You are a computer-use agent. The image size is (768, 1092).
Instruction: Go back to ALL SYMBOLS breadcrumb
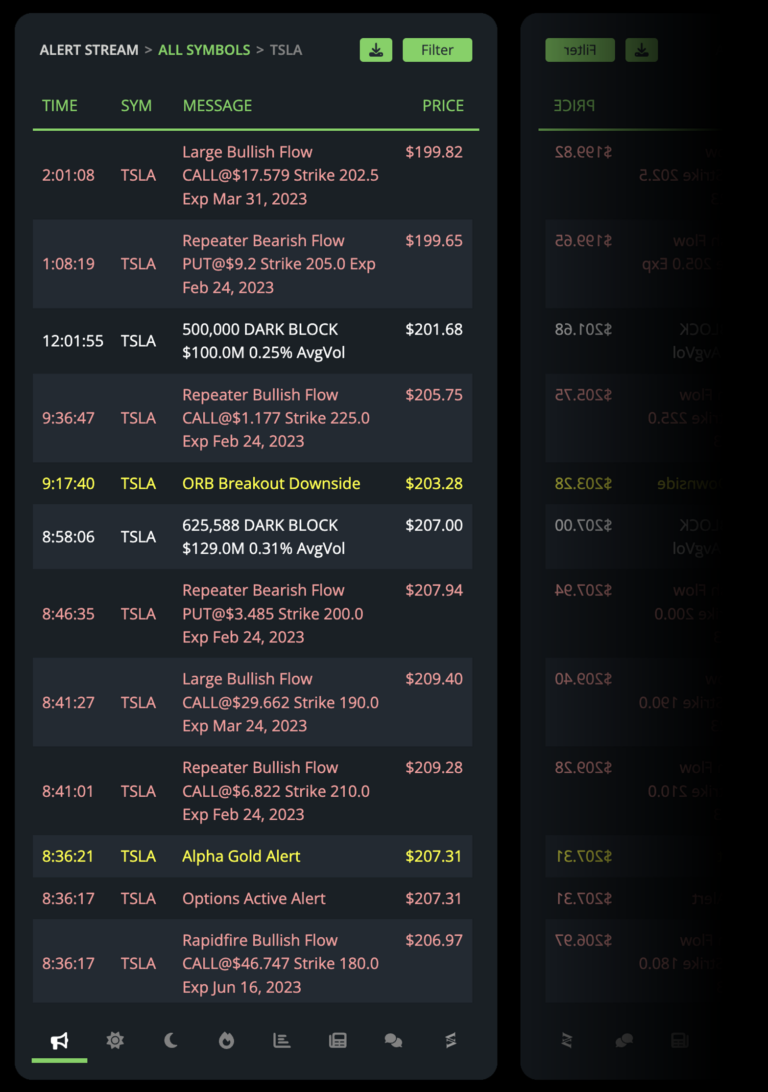pos(204,50)
